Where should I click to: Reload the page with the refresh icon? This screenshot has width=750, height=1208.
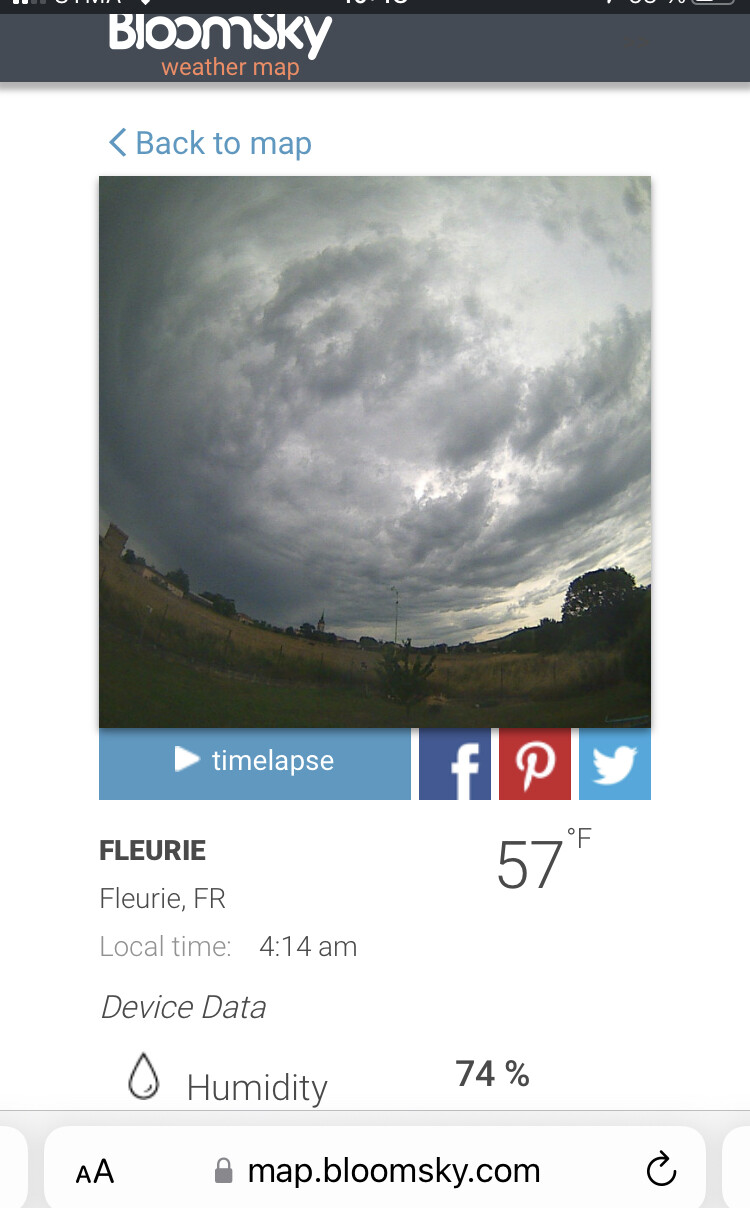[661, 1170]
